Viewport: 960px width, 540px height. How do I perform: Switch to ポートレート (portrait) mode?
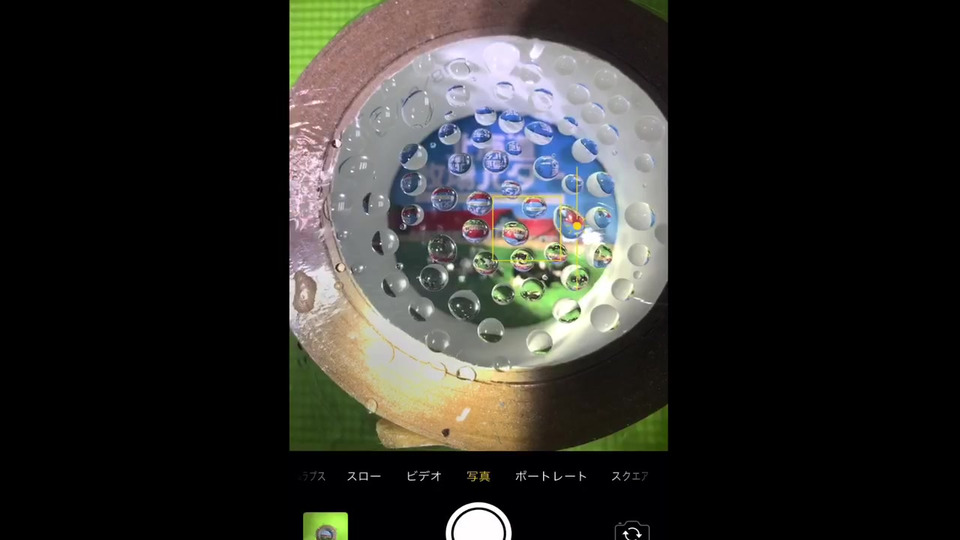(551, 476)
